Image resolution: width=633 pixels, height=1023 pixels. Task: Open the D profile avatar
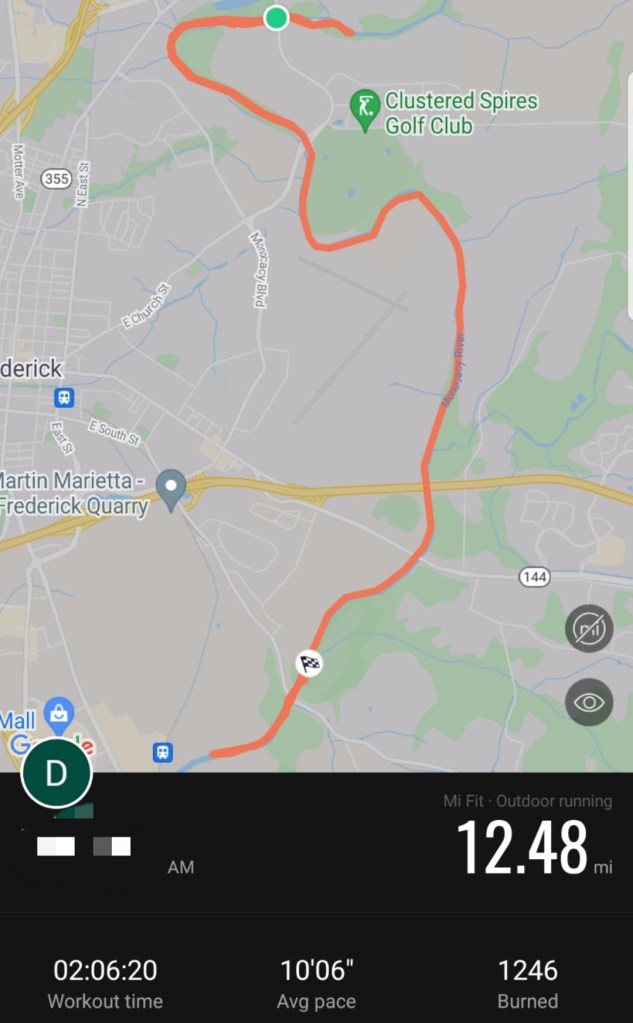coord(56,773)
